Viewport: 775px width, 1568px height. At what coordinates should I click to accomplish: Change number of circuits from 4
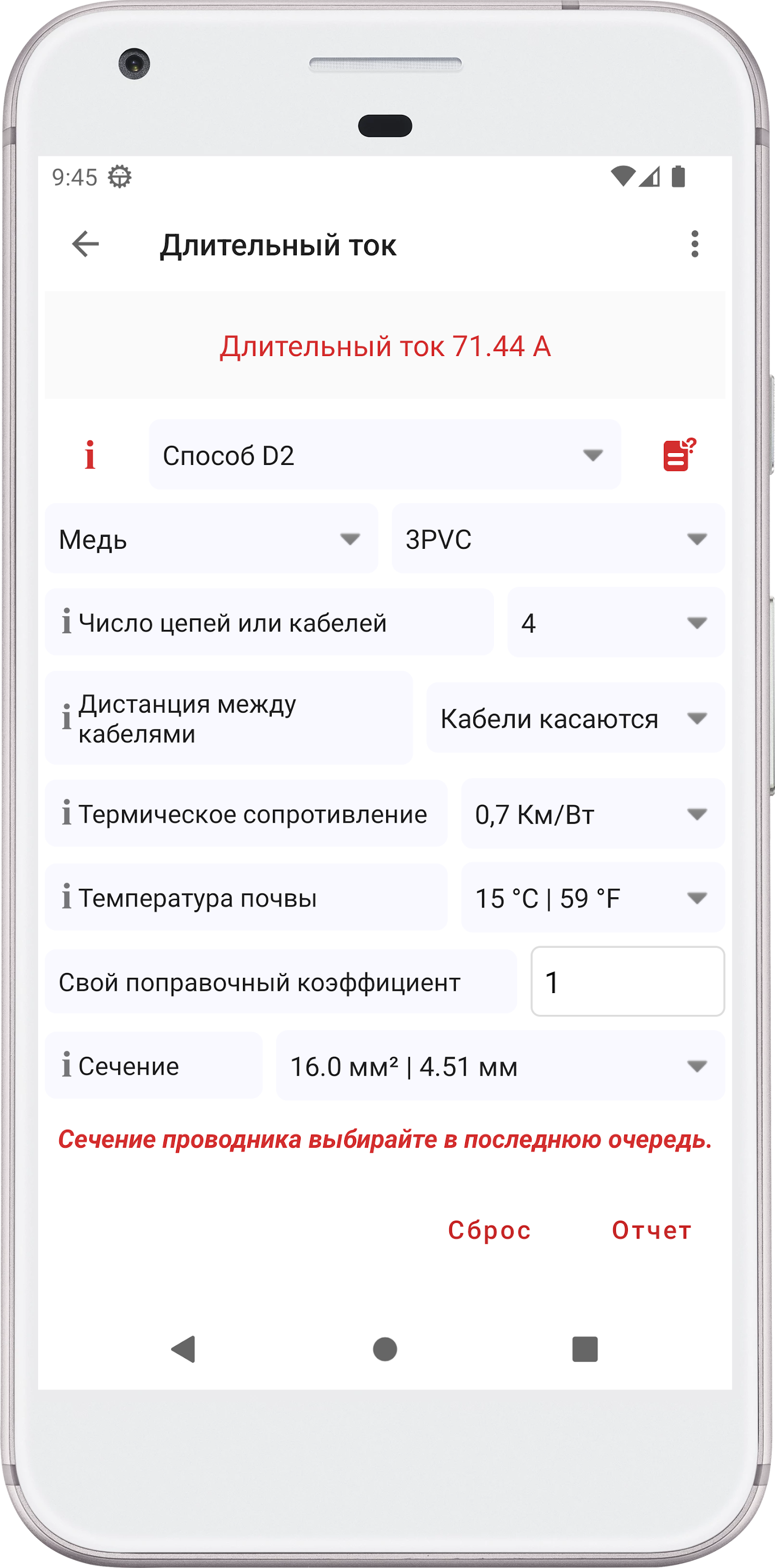pos(615,623)
